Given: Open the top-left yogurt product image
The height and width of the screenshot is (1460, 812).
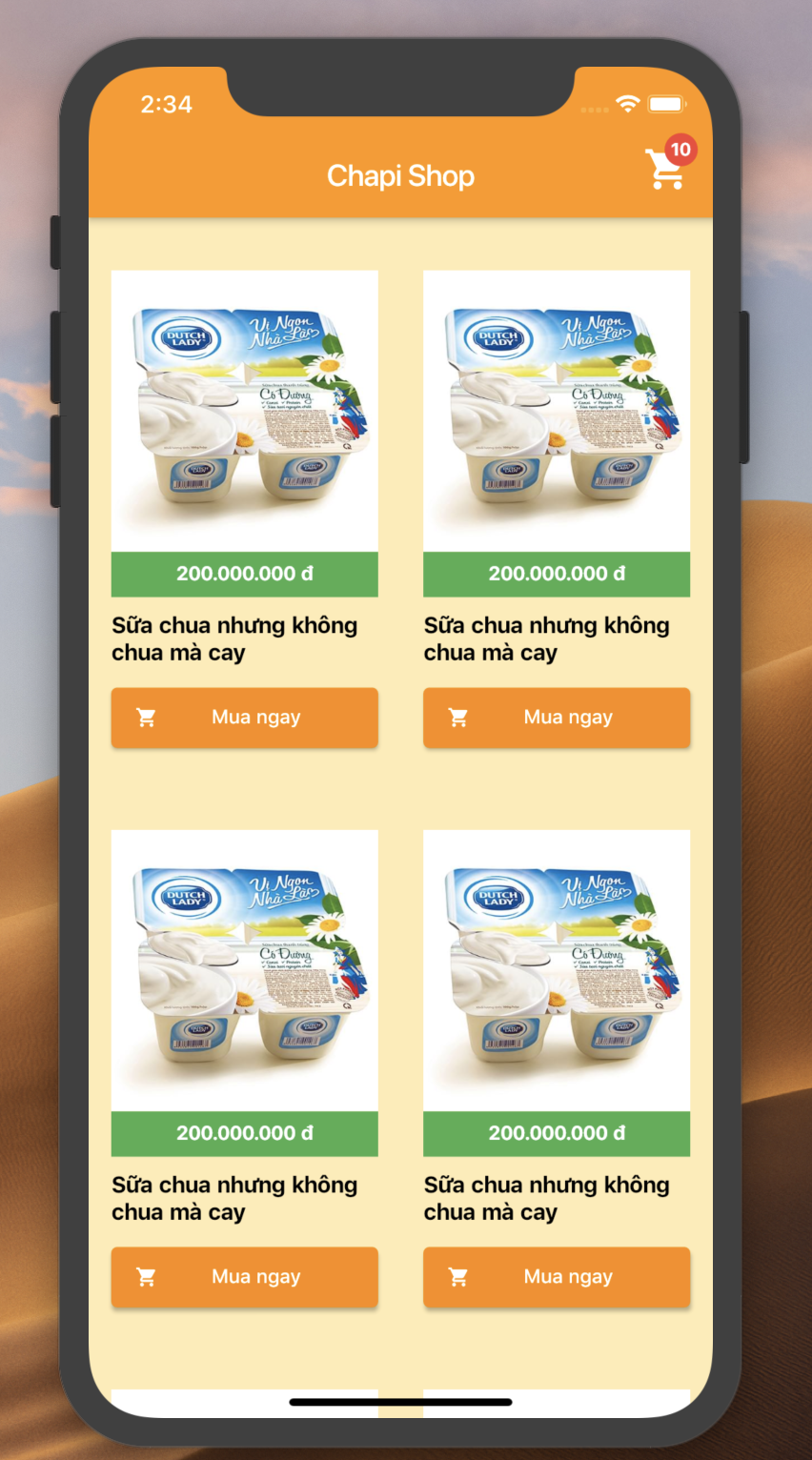Looking at the screenshot, I should pos(245,412).
